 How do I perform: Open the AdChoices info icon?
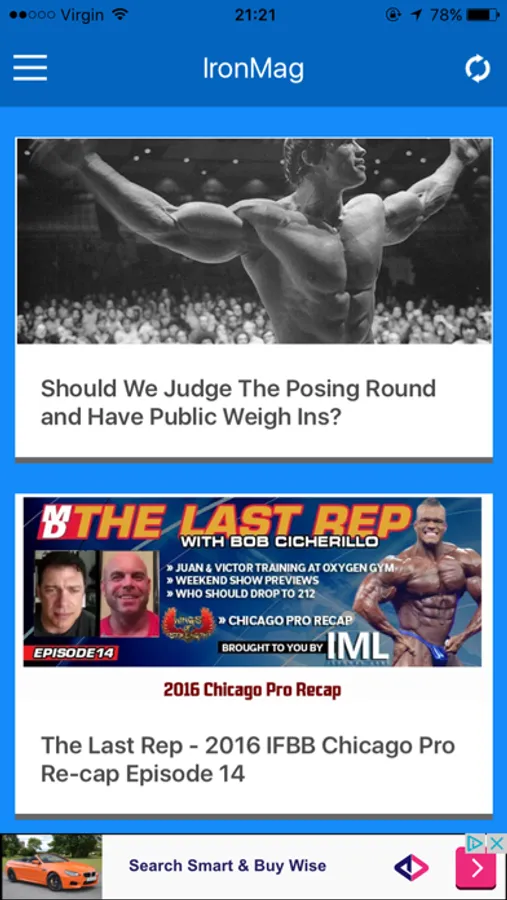pyautogui.click(x=477, y=843)
